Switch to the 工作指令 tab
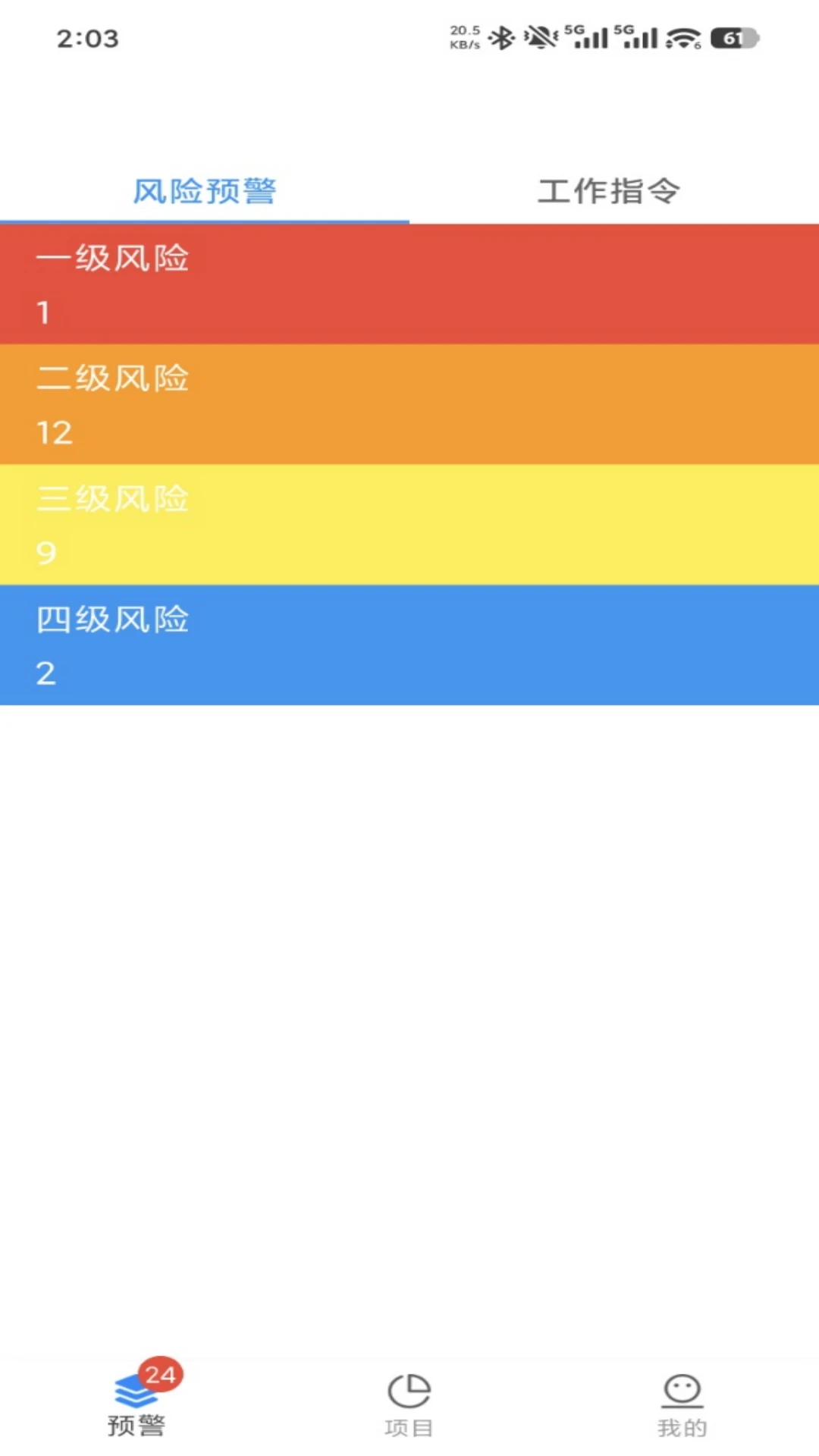This screenshot has width=819, height=1456. click(x=610, y=191)
